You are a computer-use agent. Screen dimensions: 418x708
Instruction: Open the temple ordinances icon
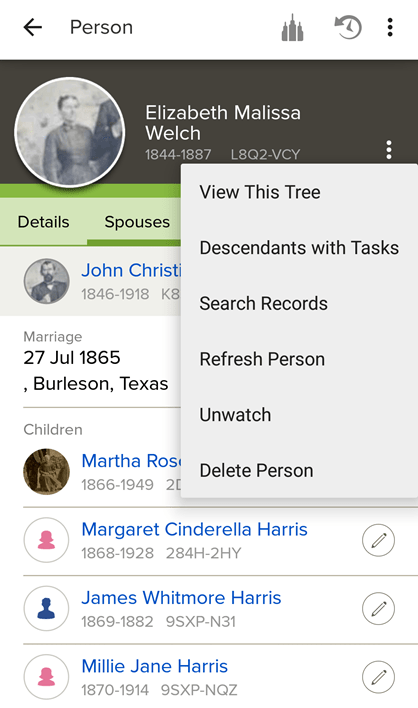[x=293, y=28]
